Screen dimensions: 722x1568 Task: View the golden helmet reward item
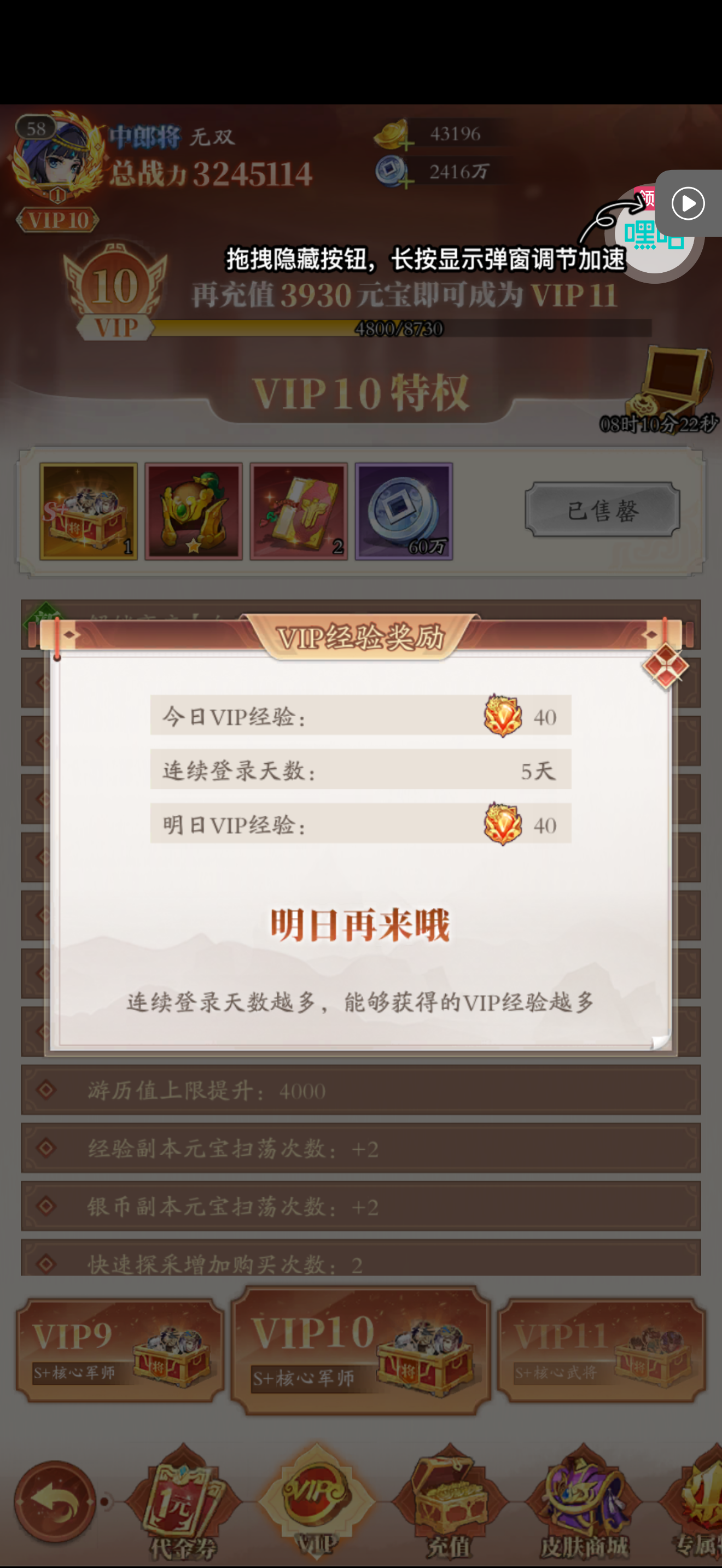[x=194, y=511]
